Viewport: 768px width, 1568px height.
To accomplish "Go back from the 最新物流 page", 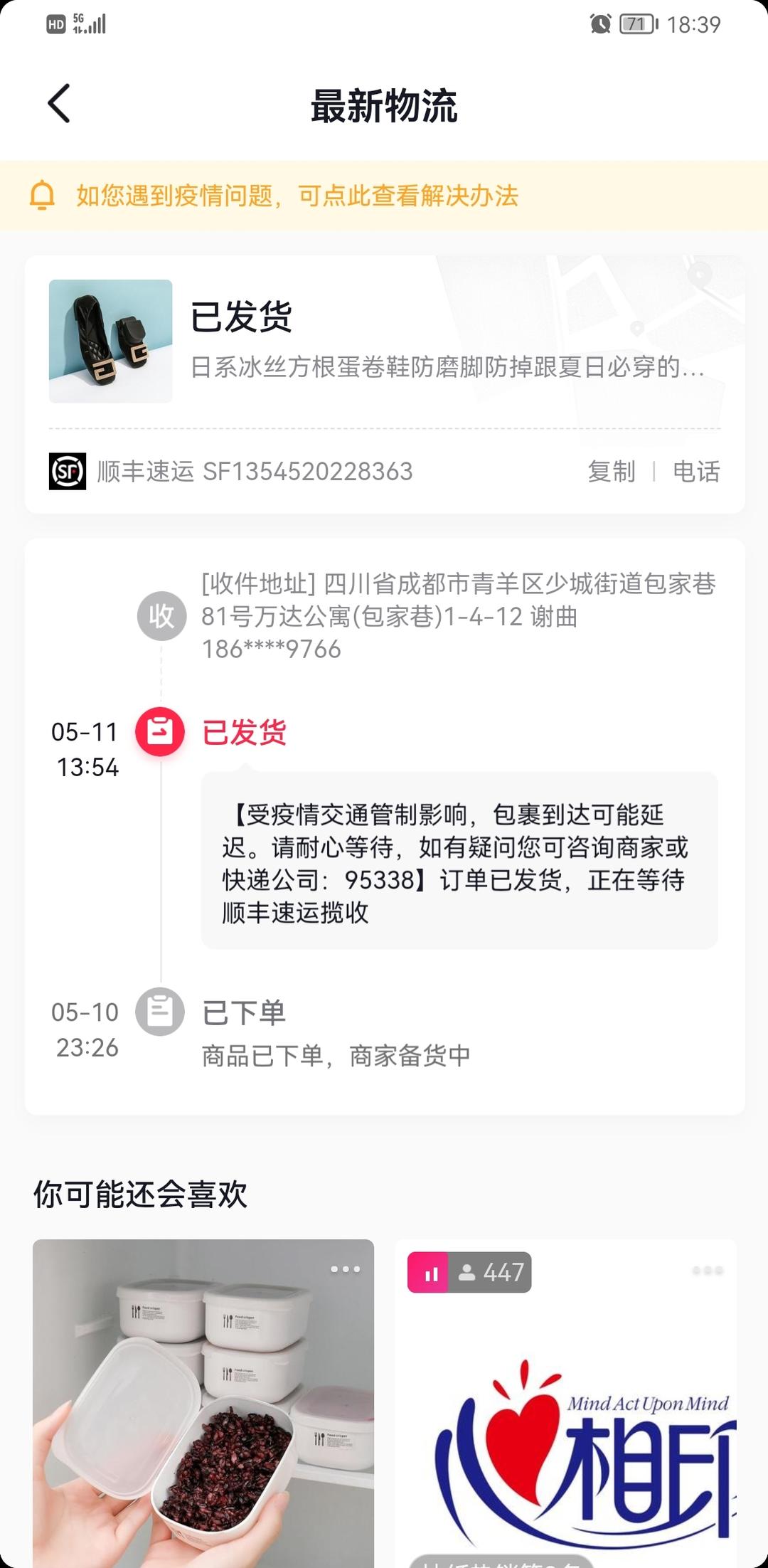I will (x=59, y=104).
